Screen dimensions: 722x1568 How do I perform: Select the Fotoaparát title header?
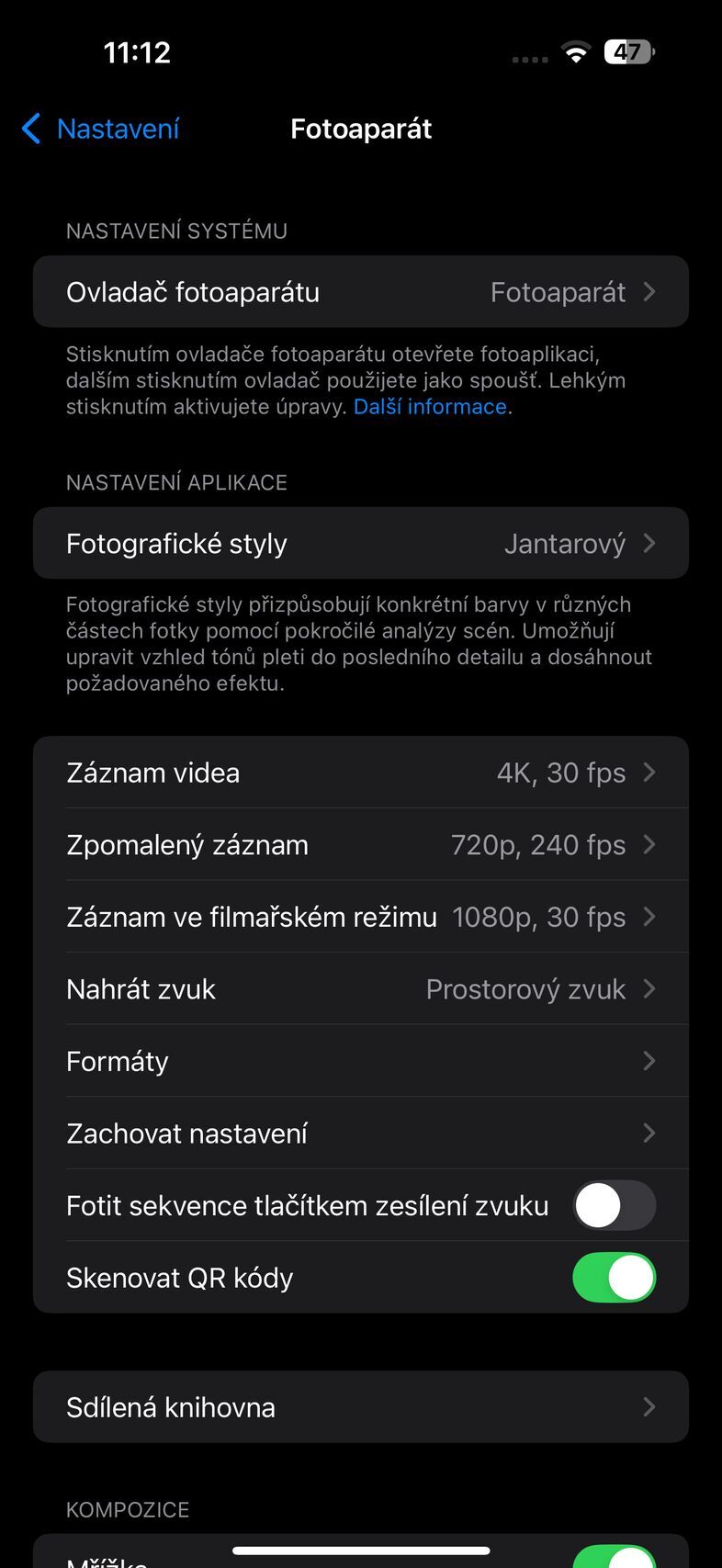(361, 129)
